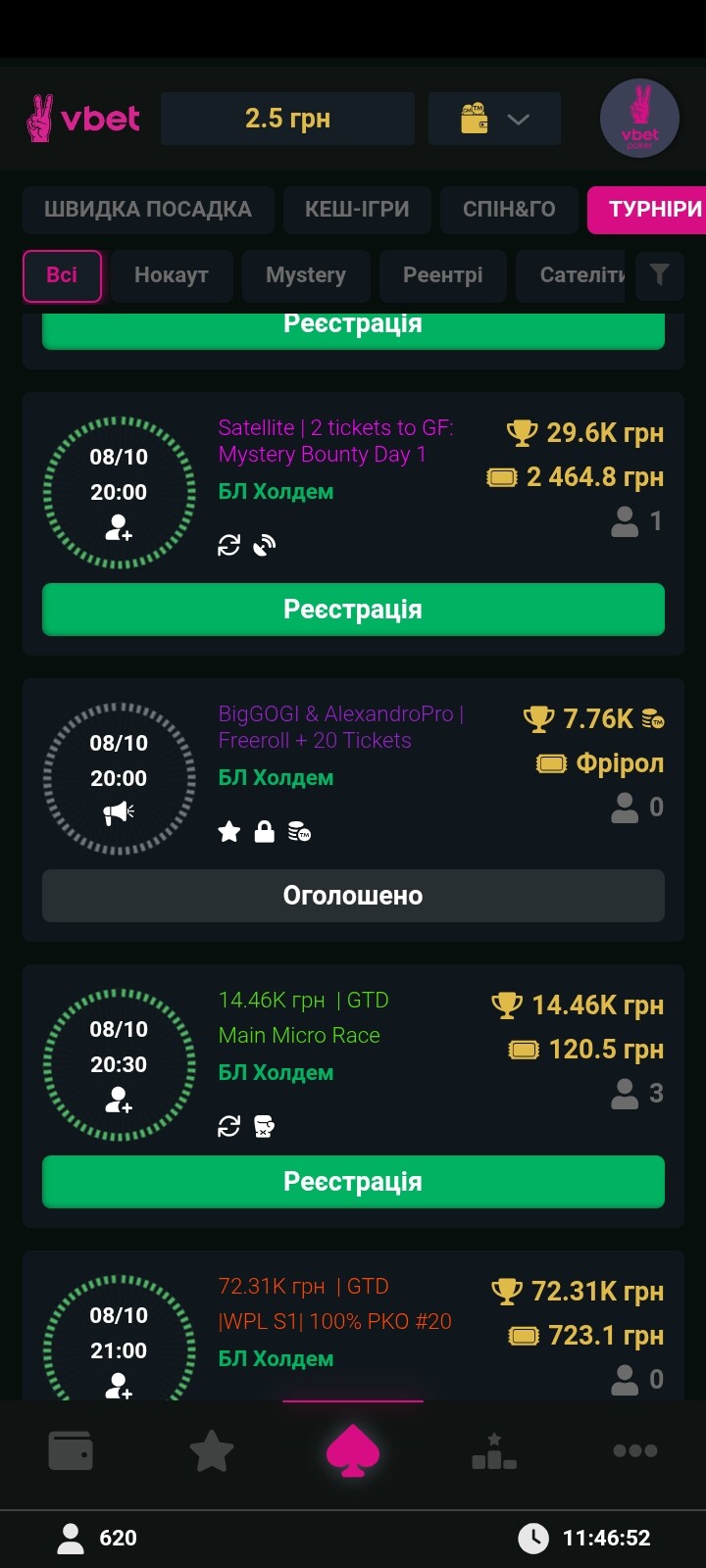Open the three-dot more menu in bottom bar

coord(635,1450)
